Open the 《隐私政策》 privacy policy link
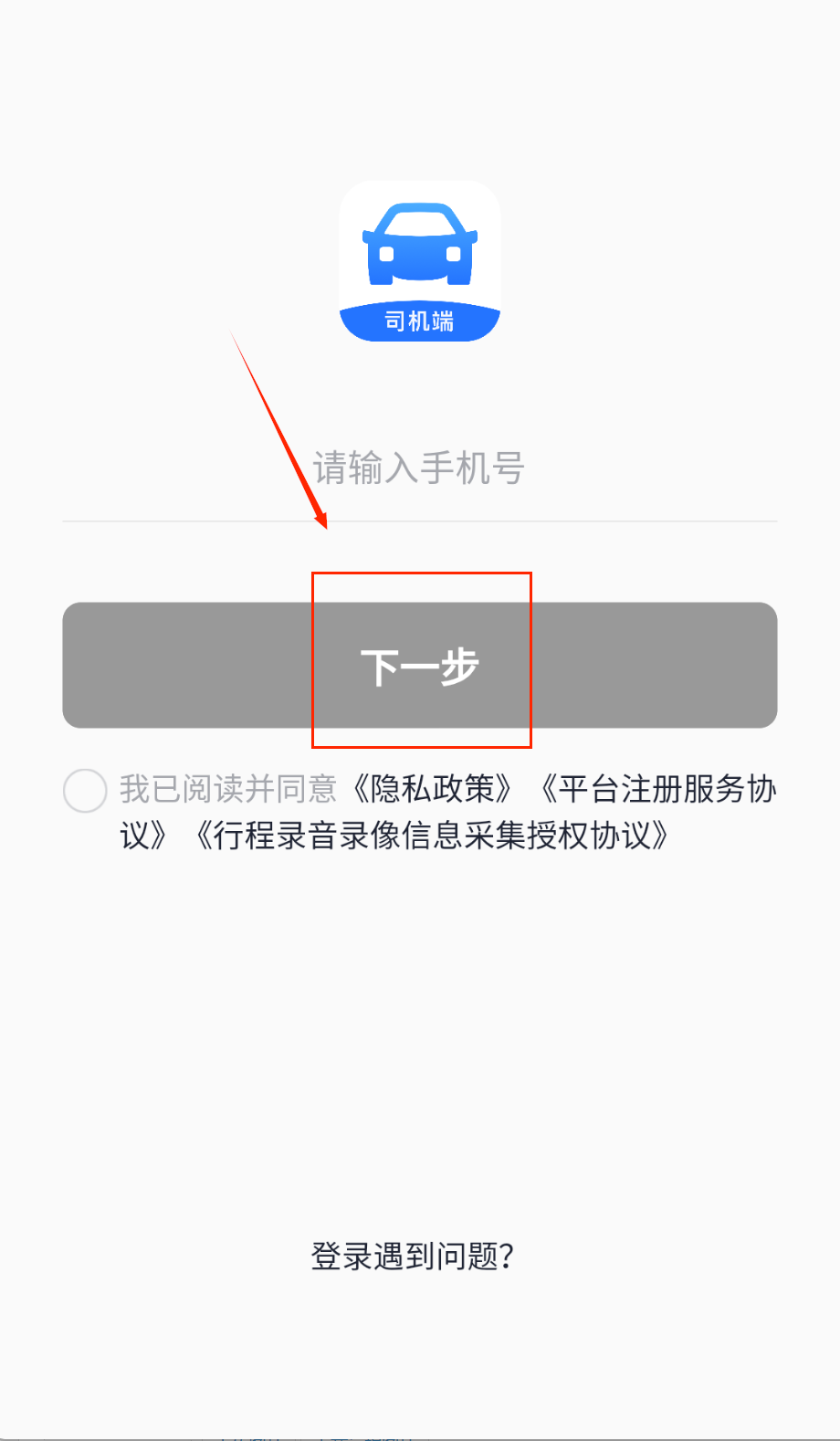This screenshot has height=1441, width=840. click(x=433, y=789)
